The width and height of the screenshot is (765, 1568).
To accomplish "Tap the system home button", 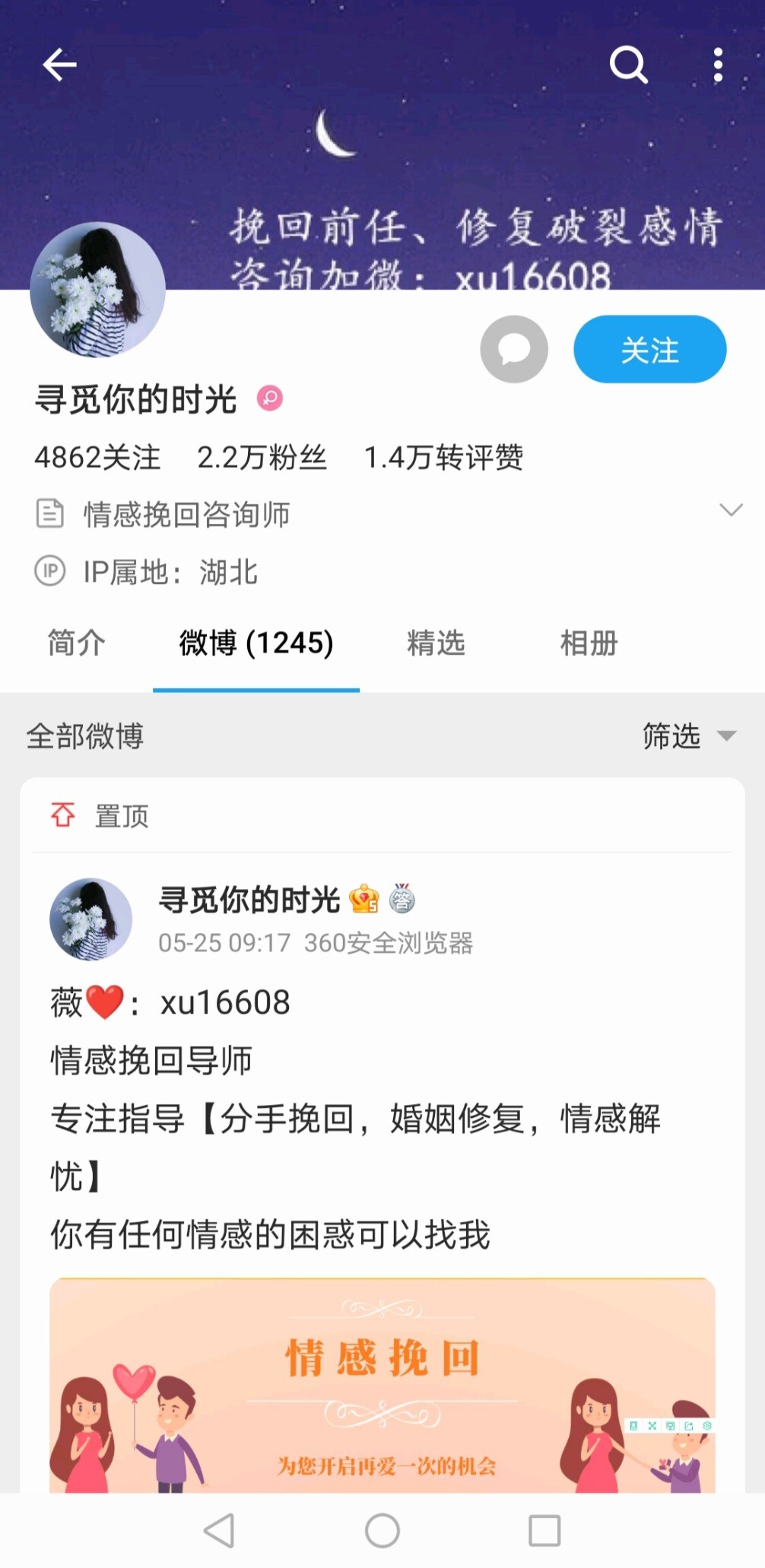I will (x=382, y=1530).
